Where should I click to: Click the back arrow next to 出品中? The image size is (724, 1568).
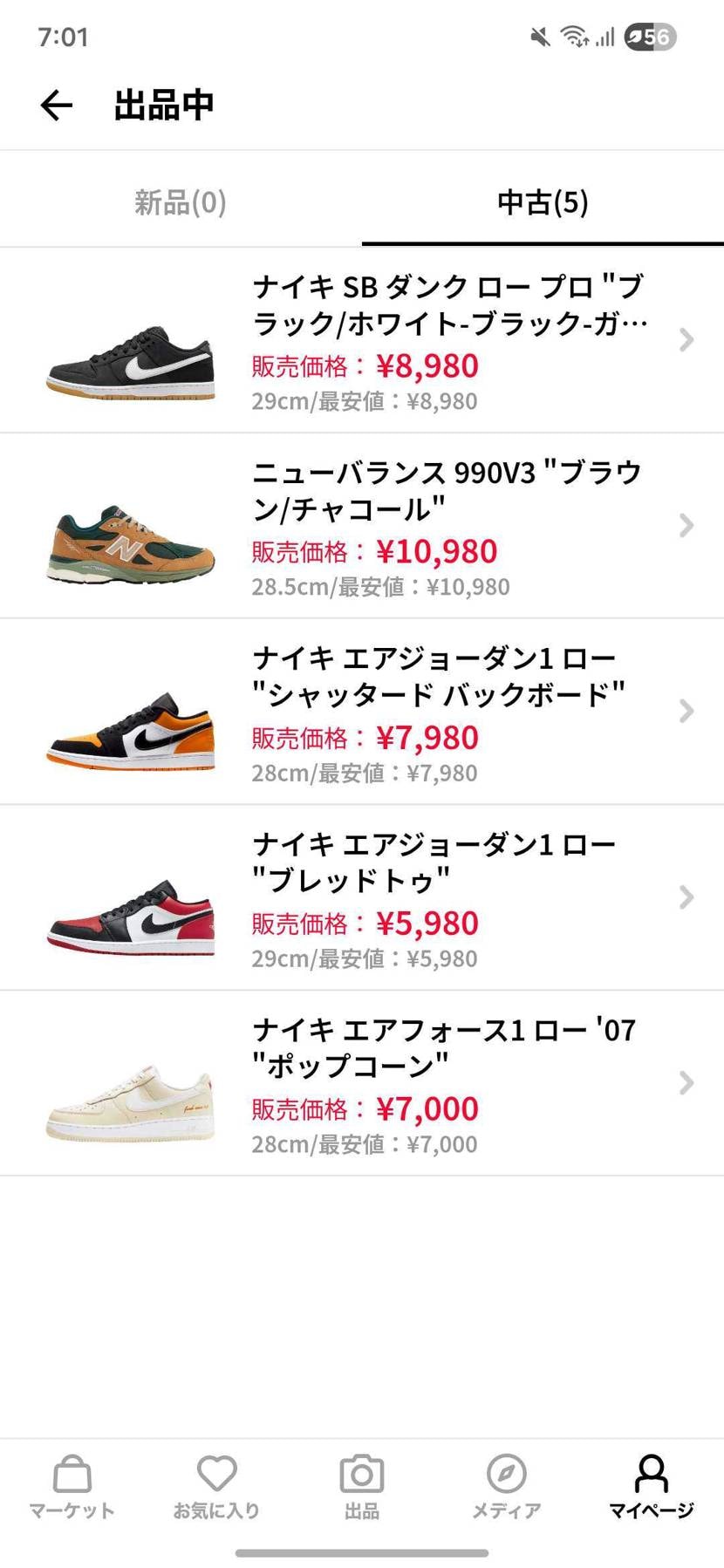point(55,105)
